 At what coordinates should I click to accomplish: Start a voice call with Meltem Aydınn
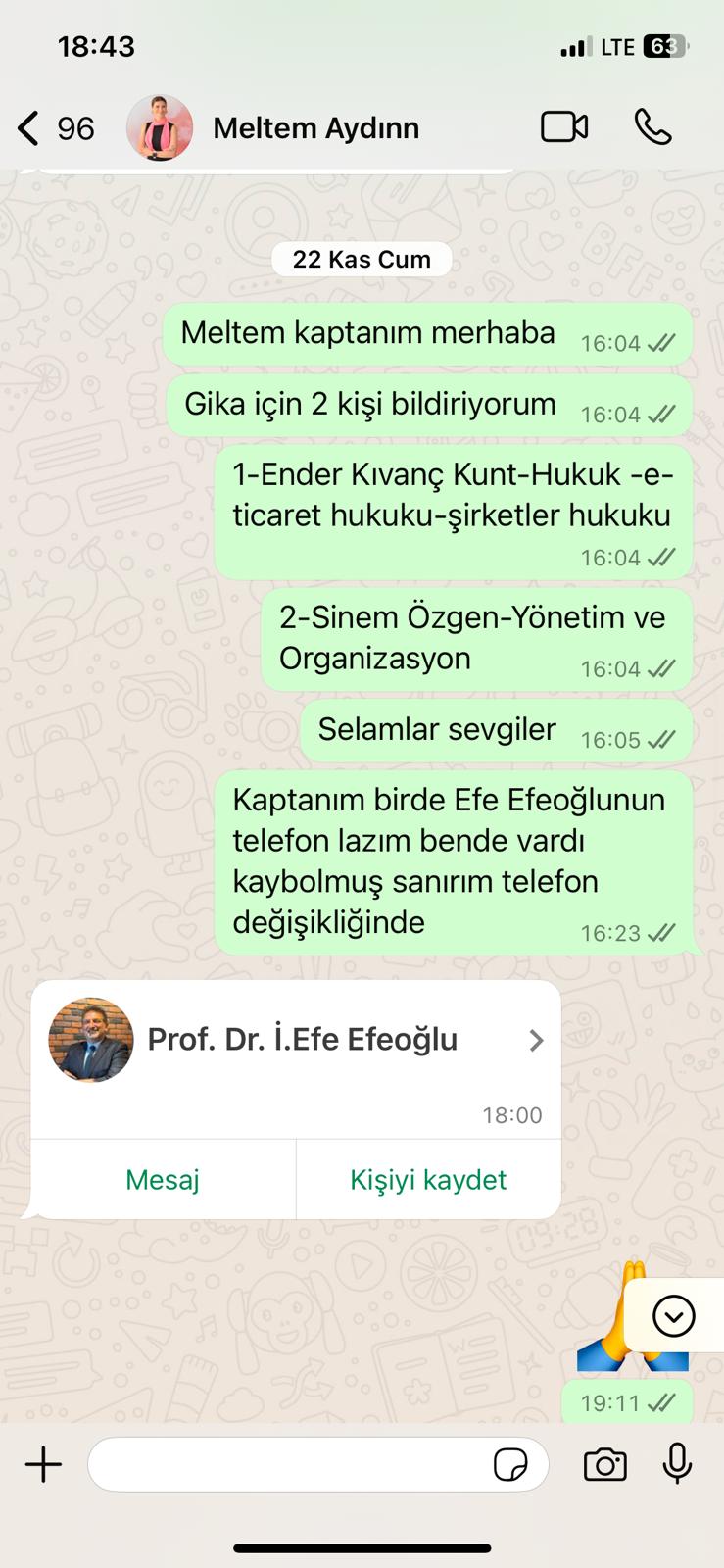[x=652, y=127]
